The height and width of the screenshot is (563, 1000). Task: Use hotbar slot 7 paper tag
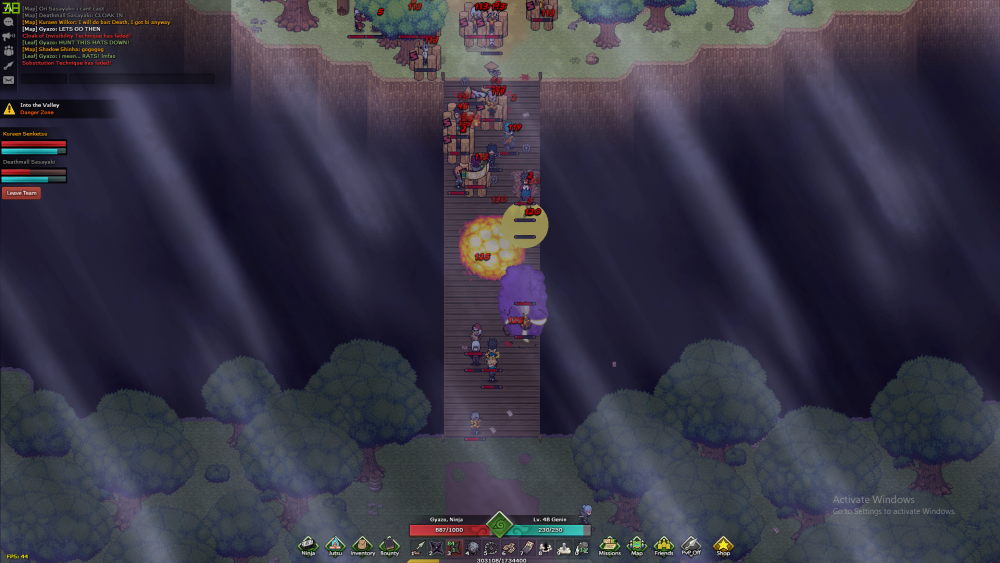(x=528, y=547)
